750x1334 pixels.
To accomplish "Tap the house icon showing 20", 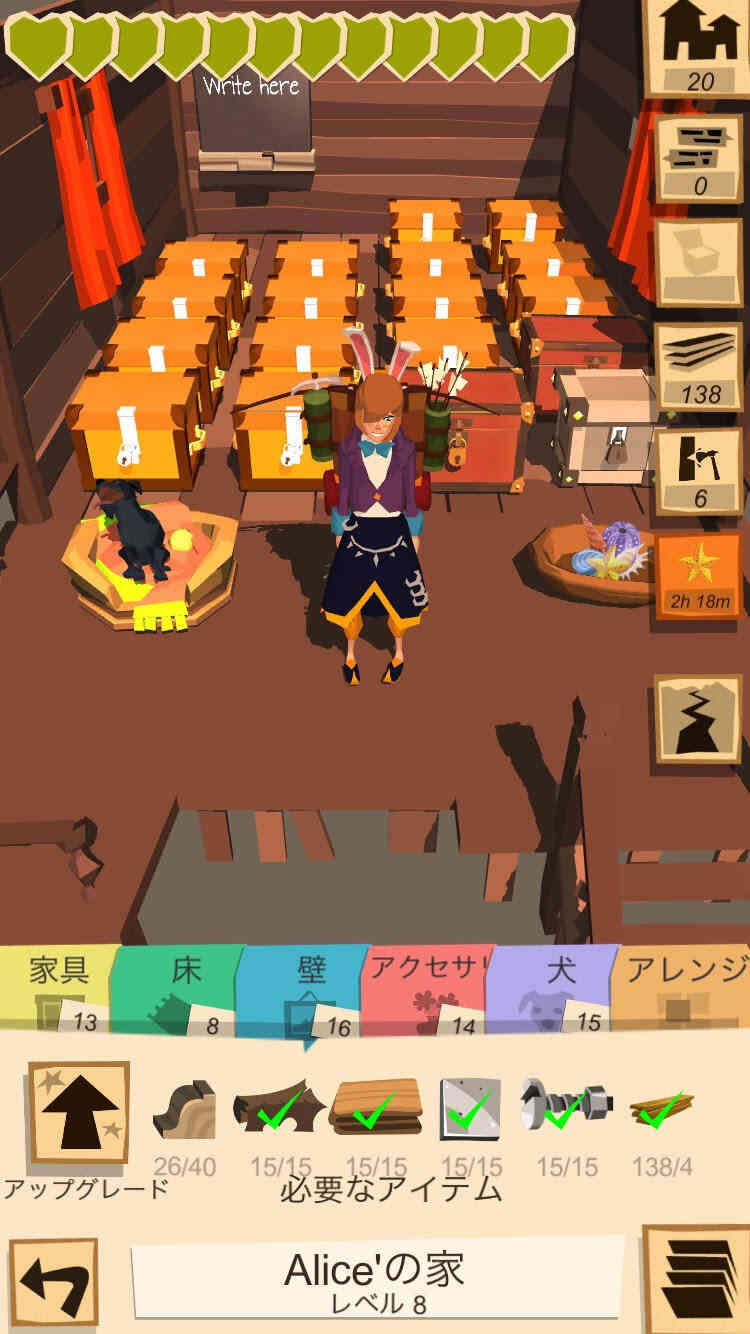I will (699, 48).
